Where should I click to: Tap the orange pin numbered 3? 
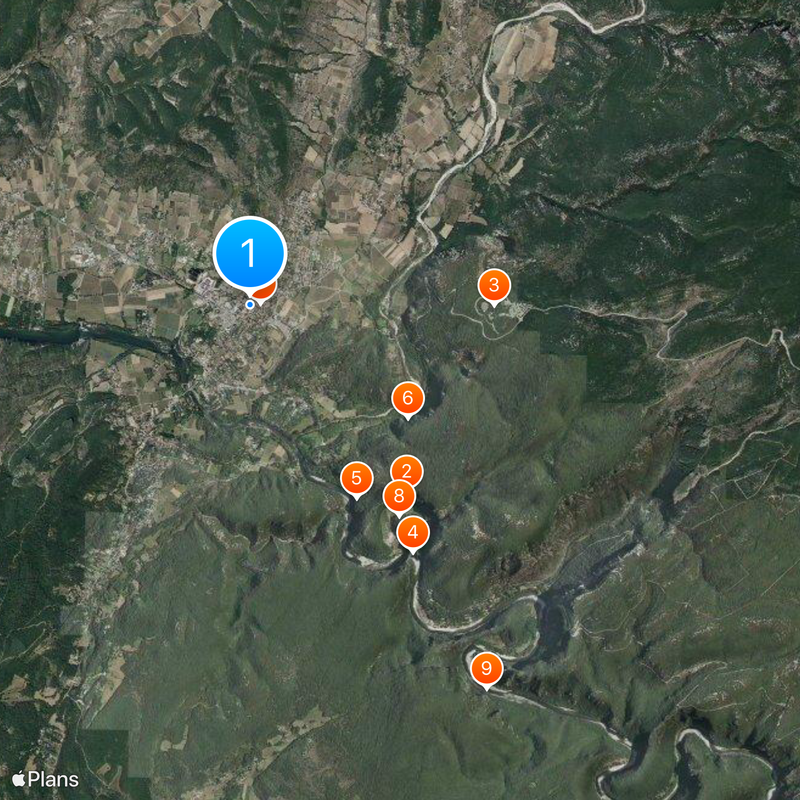(x=492, y=285)
